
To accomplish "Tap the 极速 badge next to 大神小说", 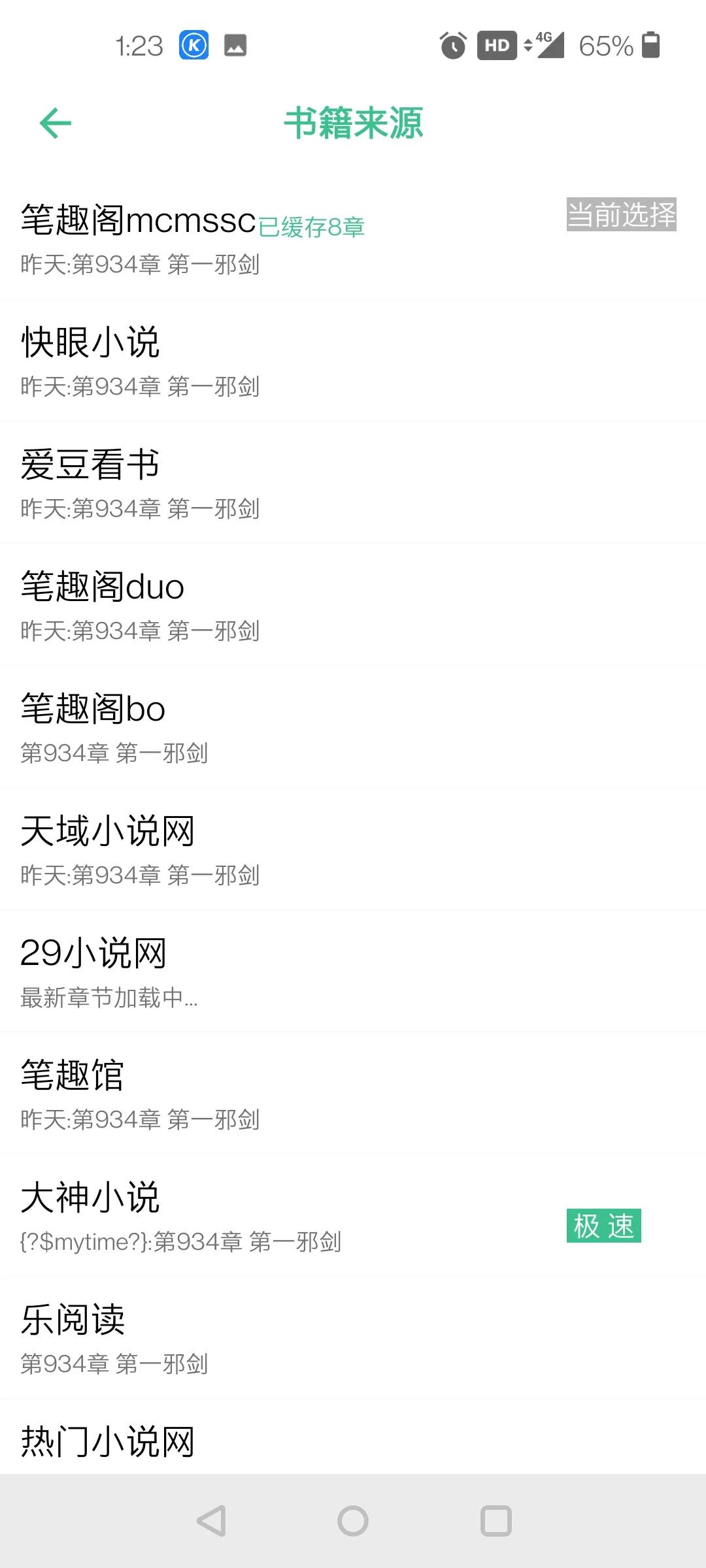I will pos(604,1224).
